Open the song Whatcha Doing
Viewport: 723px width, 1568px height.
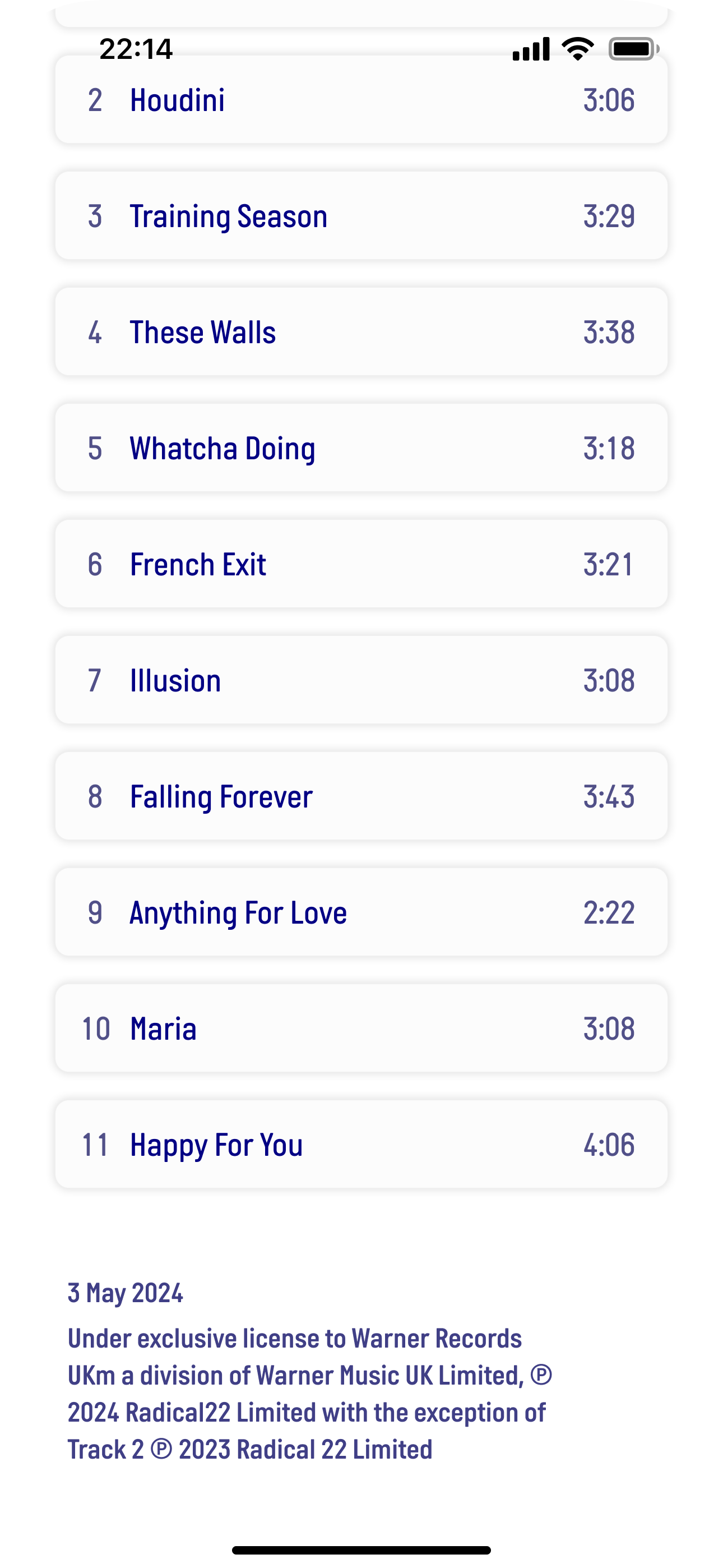click(x=361, y=448)
